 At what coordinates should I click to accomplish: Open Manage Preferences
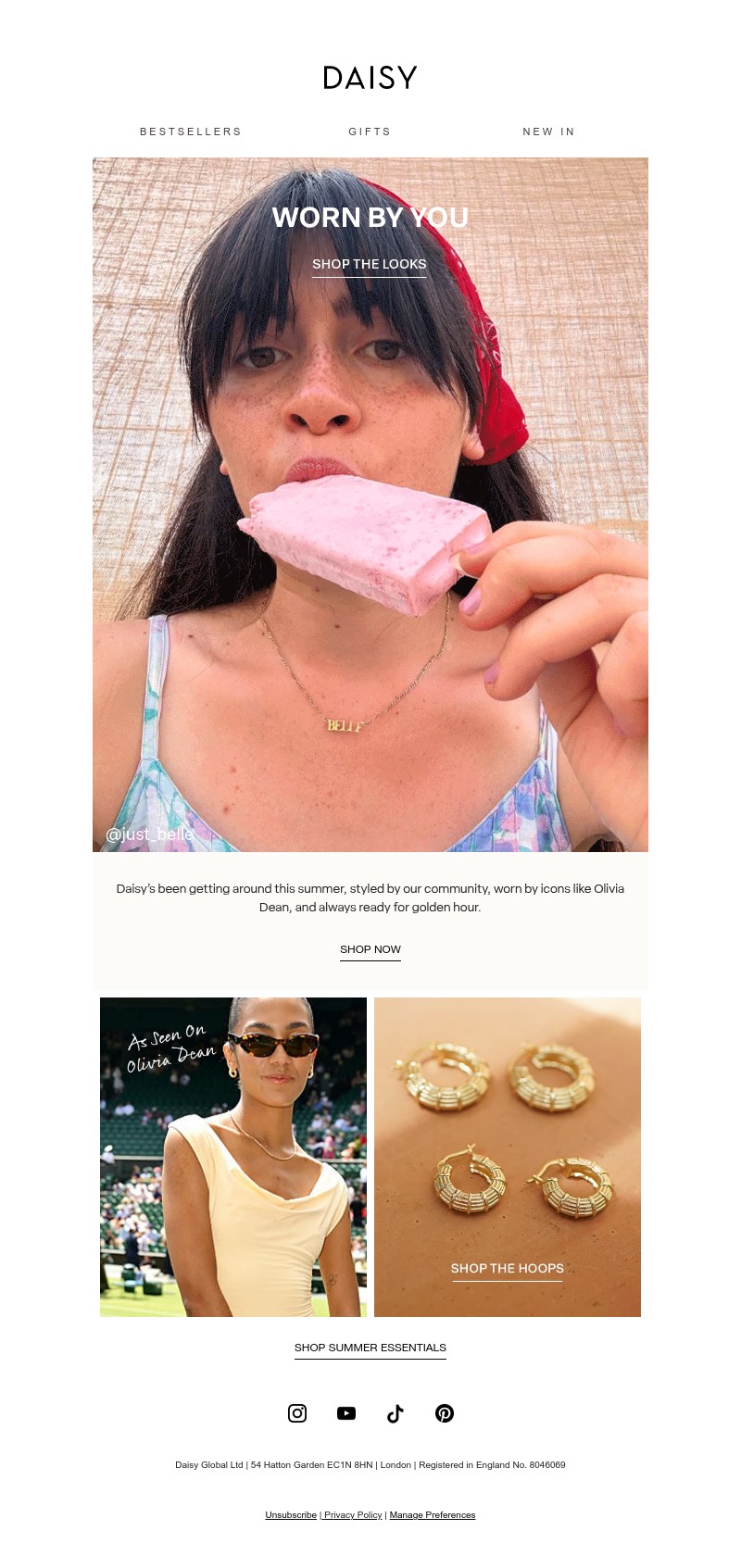pos(433,1515)
